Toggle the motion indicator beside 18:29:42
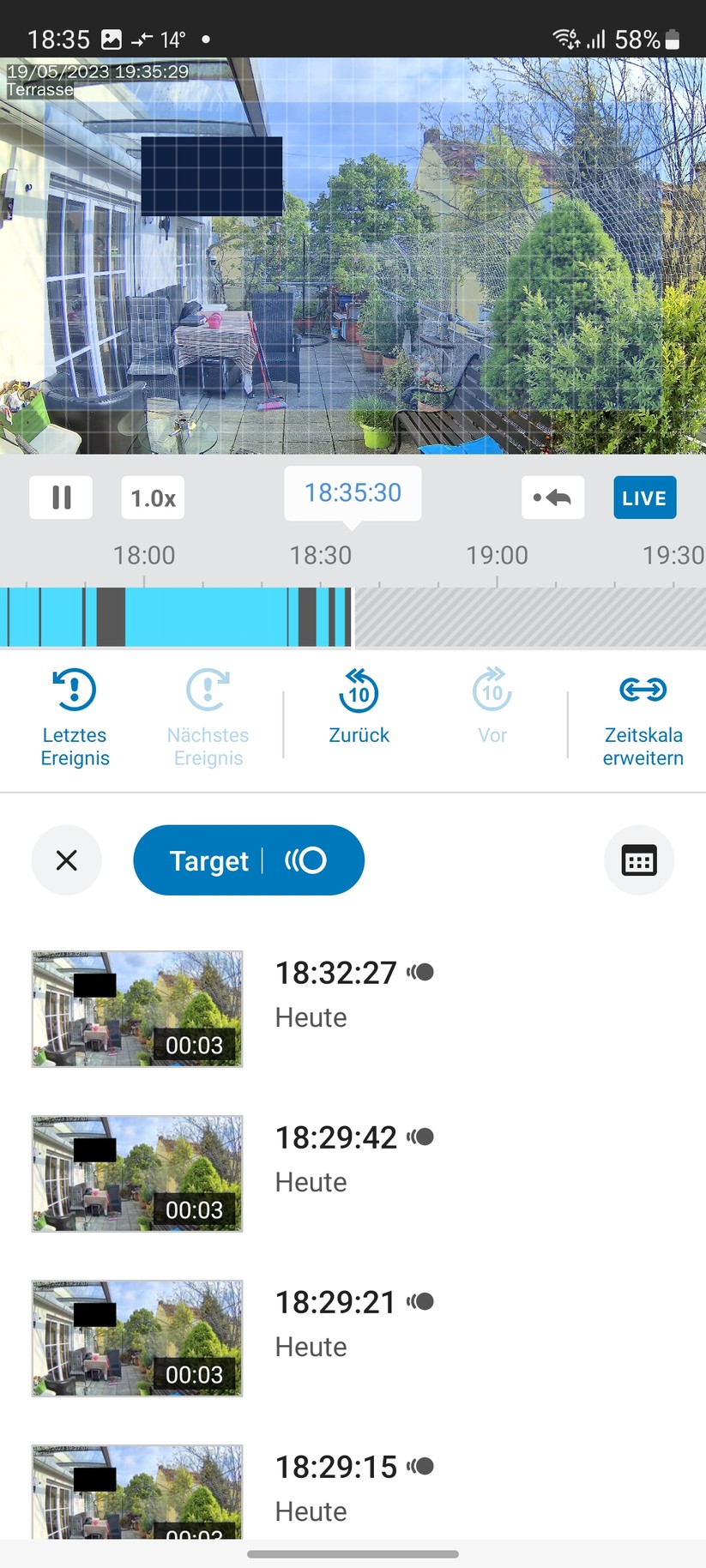This screenshot has height=1568, width=706. [421, 1137]
